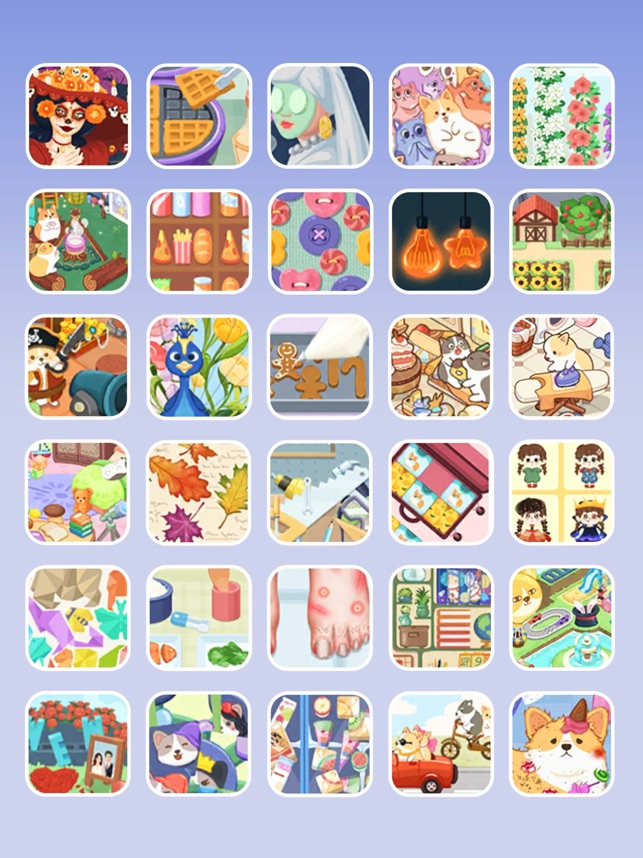Select the farm with sunflowers tile
The width and height of the screenshot is (643, 858).
562,241
